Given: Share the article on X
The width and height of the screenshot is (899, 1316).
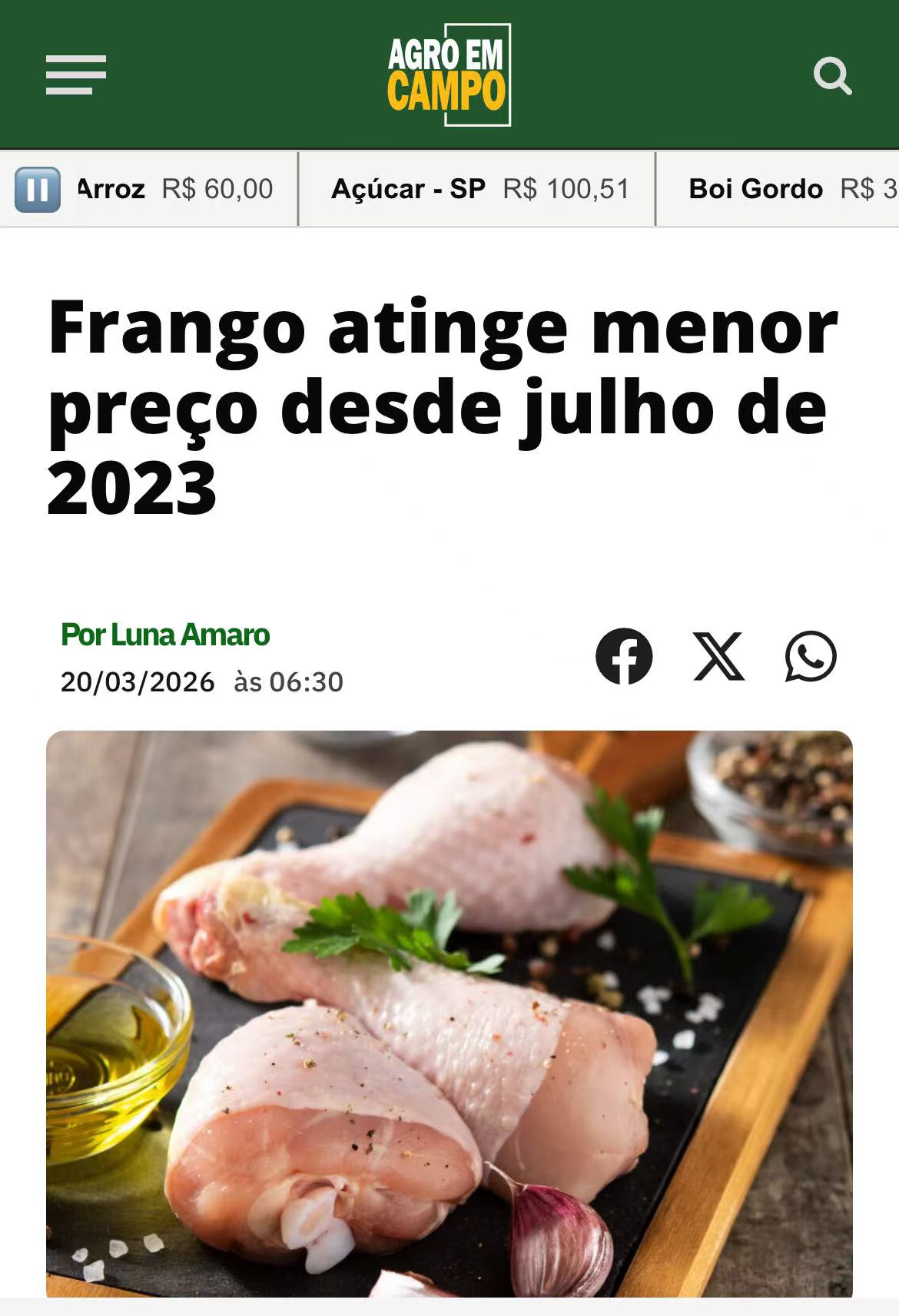Looking at the screenshot, I should click(718, 656).
